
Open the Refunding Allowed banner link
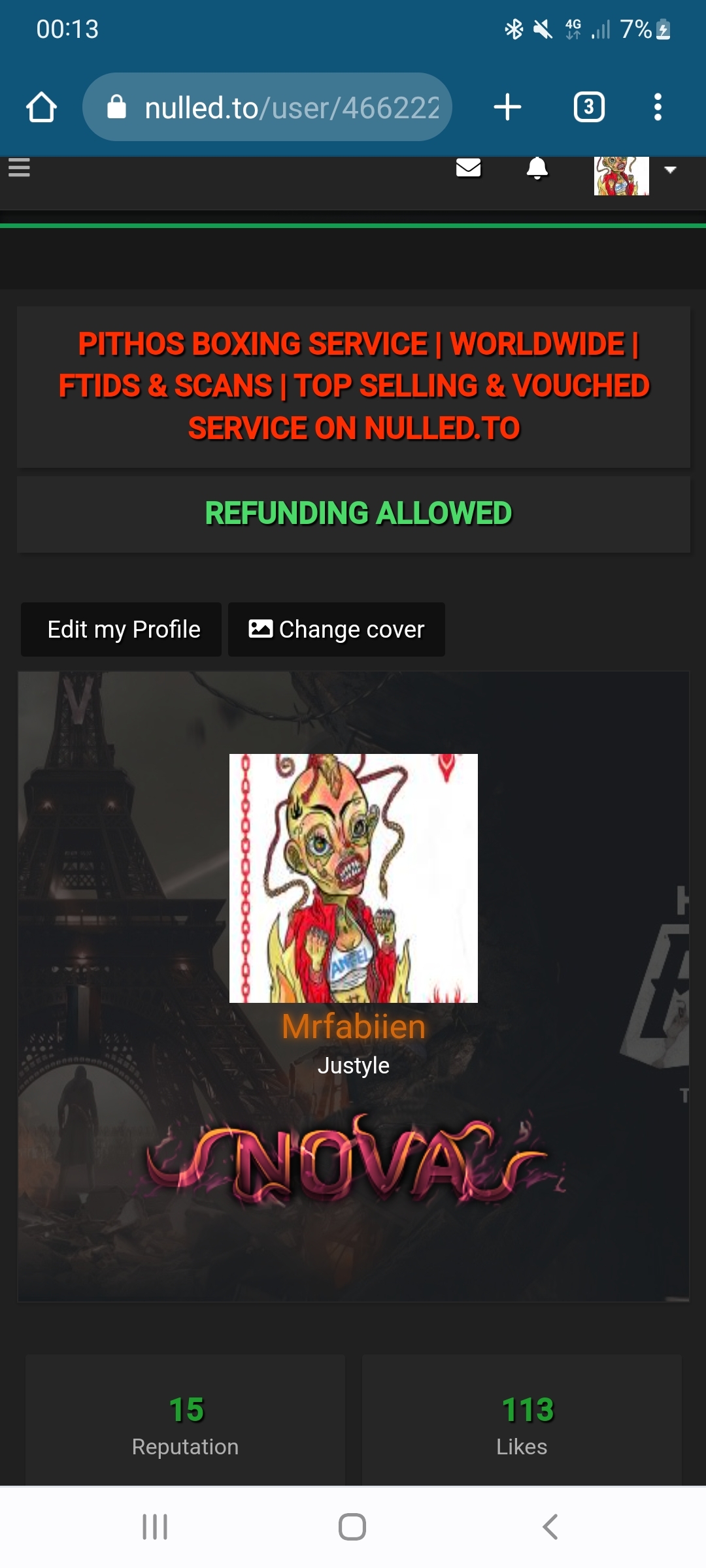(358, 514)
